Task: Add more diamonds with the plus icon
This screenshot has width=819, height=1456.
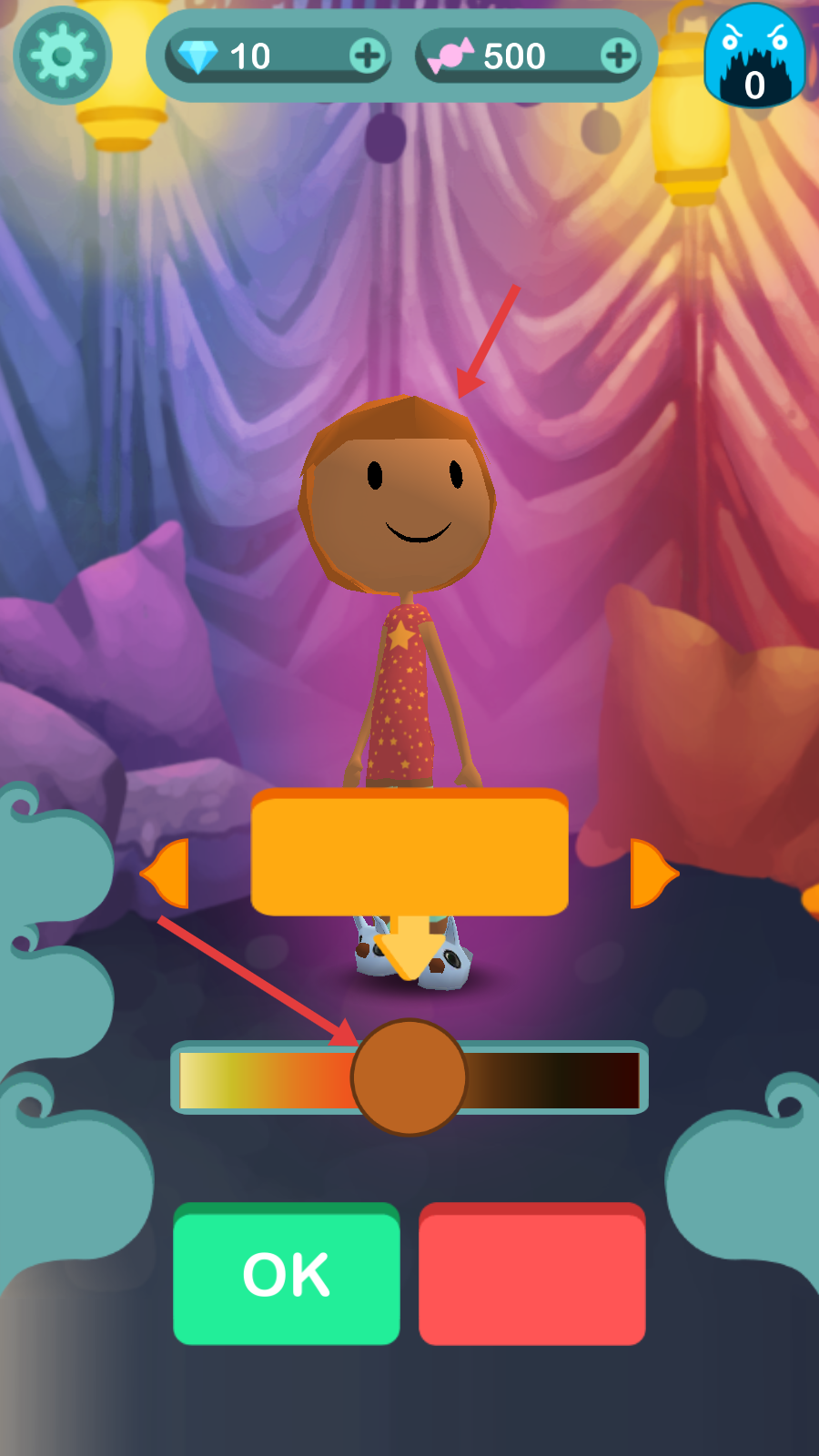Action: 367,56
